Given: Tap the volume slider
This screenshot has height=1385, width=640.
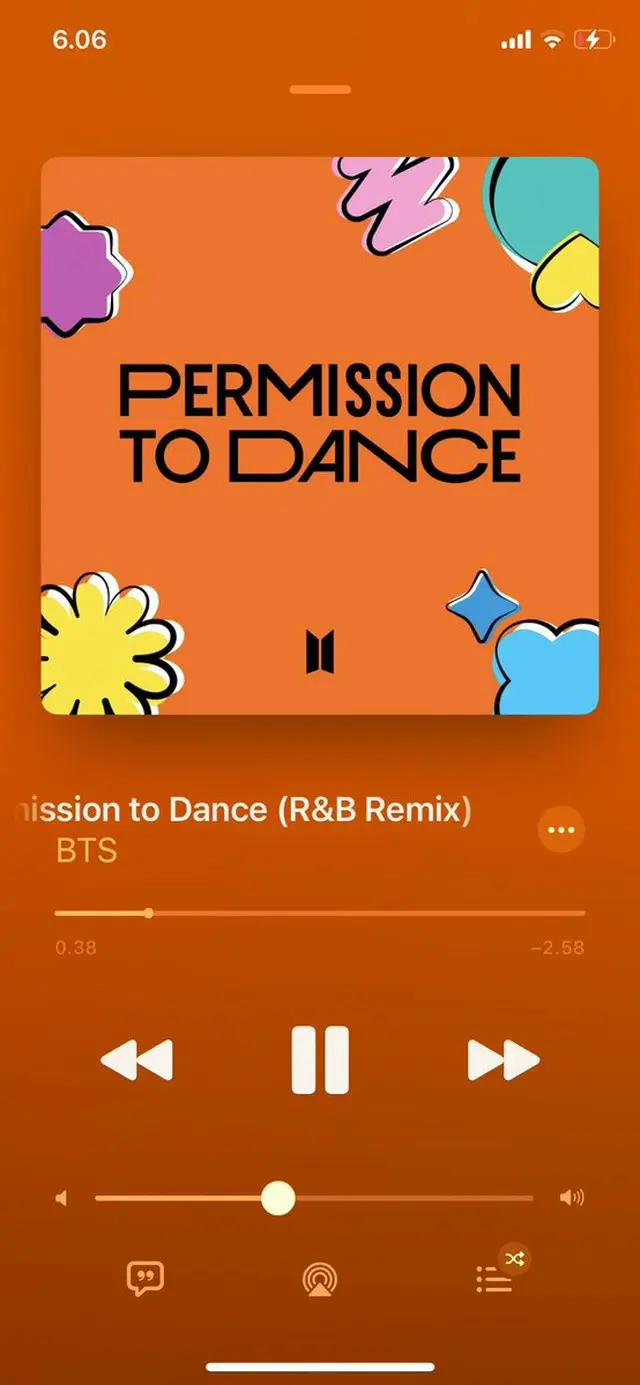Looking at the screenshot, I should tap(314, 1198).
